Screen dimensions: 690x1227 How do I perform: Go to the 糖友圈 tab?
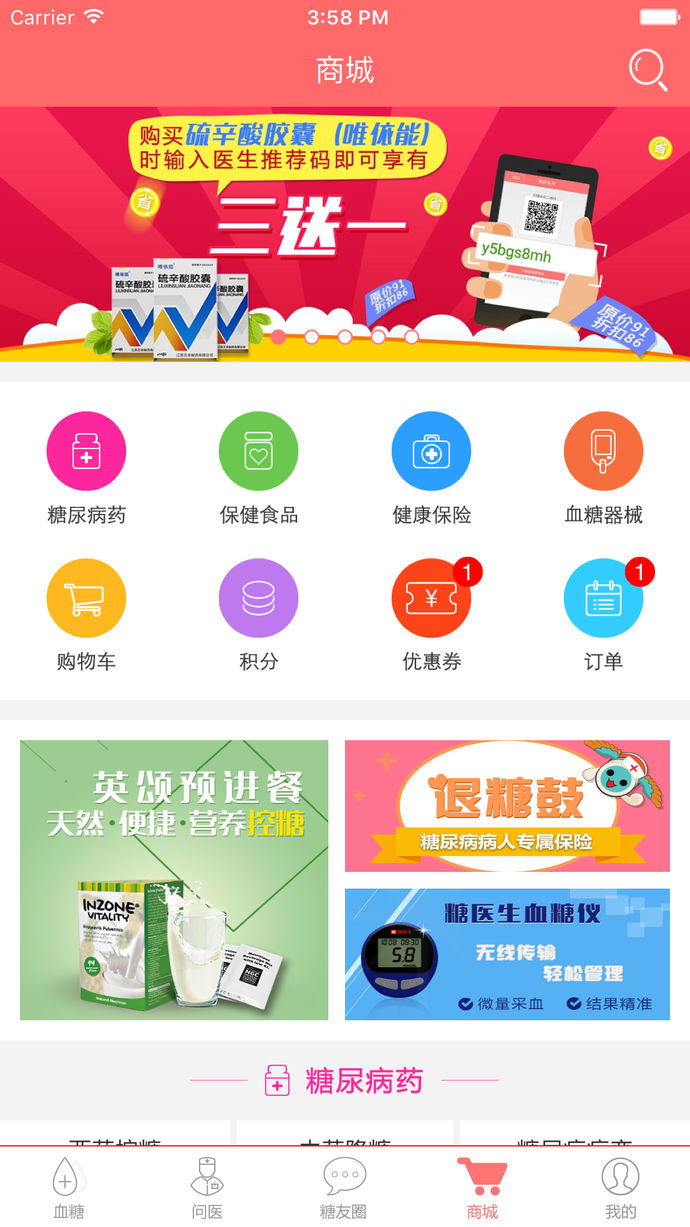(x=344, y=1188)
